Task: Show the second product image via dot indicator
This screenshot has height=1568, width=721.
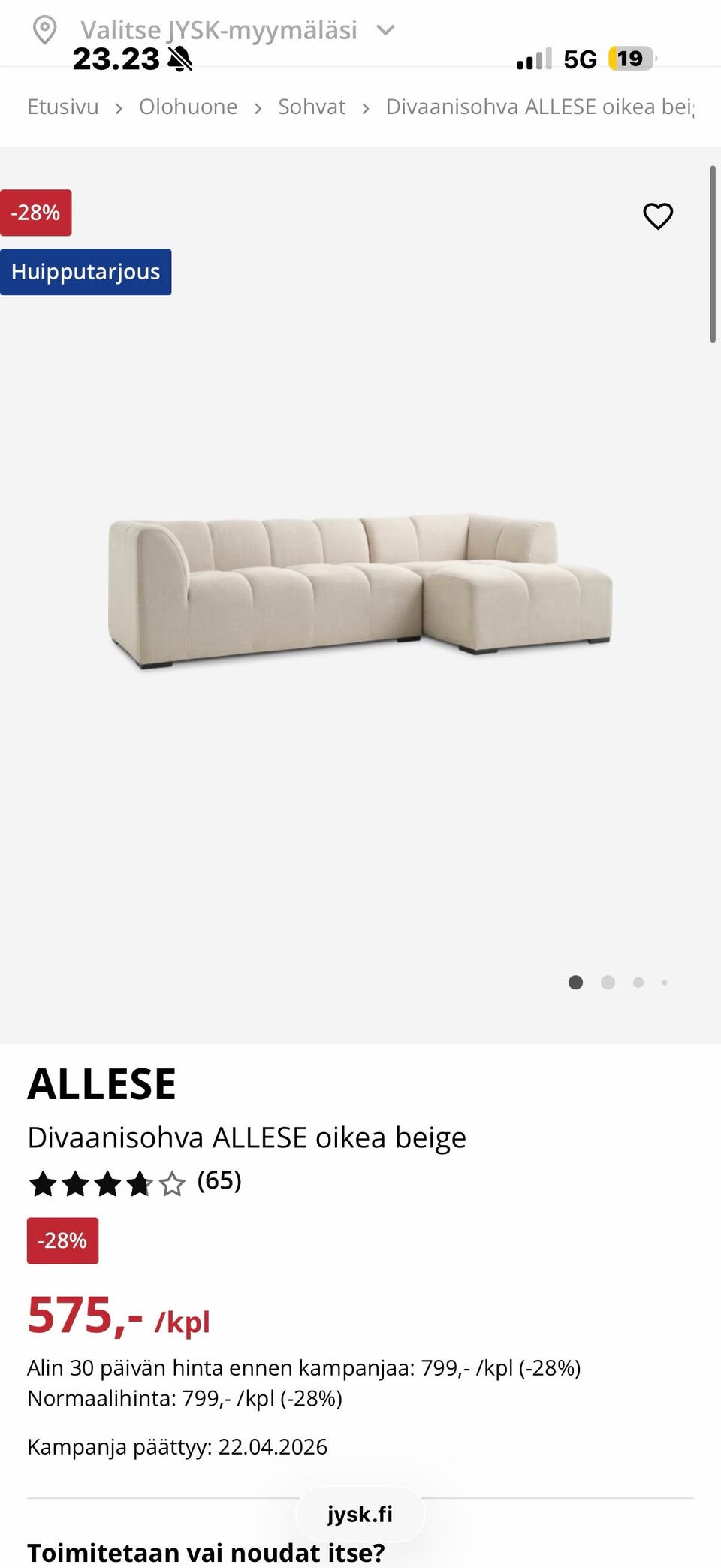Action: 608,982
